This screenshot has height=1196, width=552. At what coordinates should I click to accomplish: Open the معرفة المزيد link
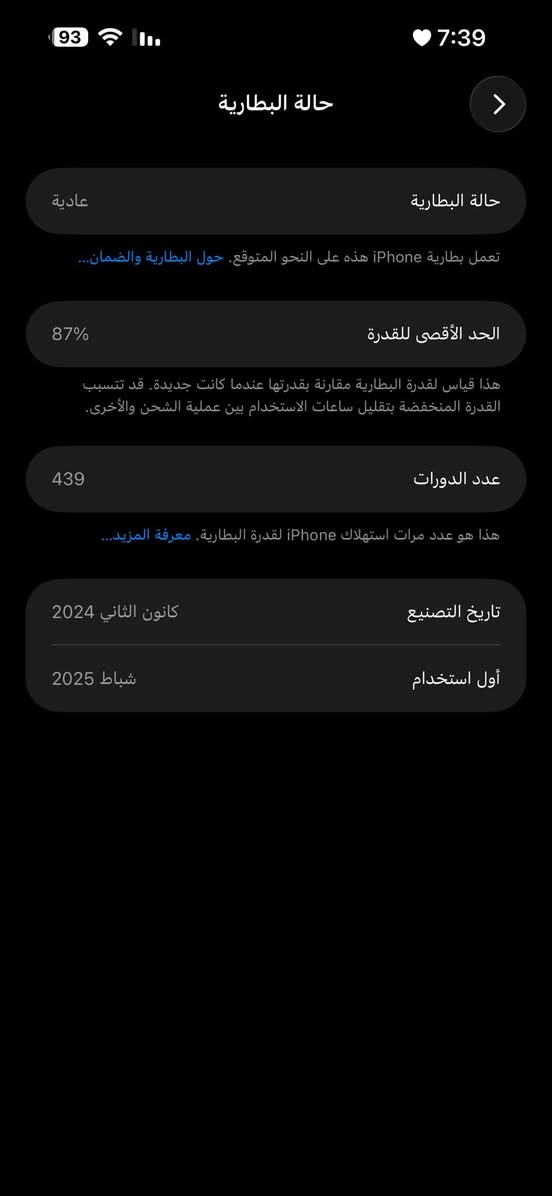pyautogui.click(x=146, y=535)
